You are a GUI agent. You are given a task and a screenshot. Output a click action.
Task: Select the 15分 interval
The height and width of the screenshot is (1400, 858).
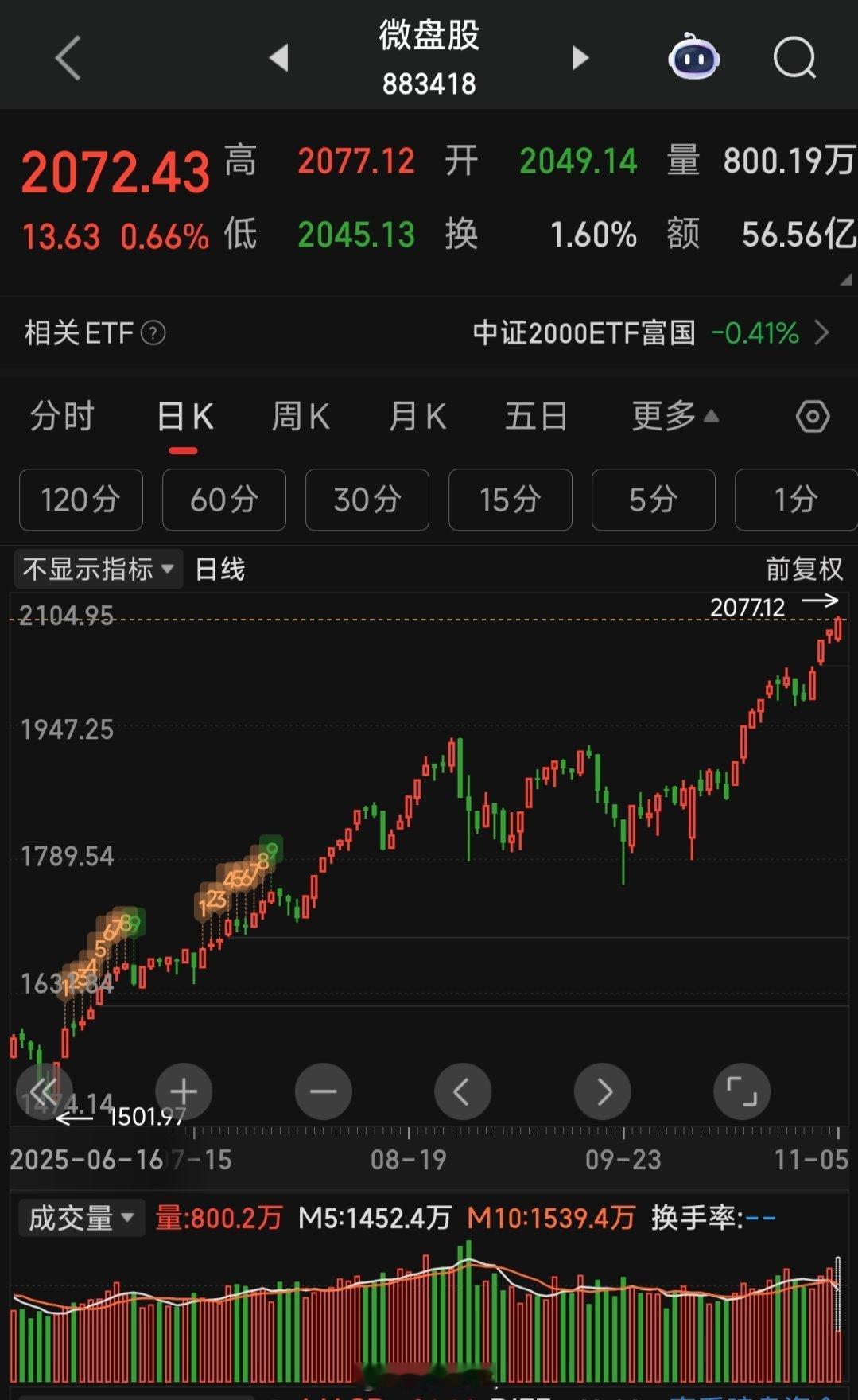point(511,500)
